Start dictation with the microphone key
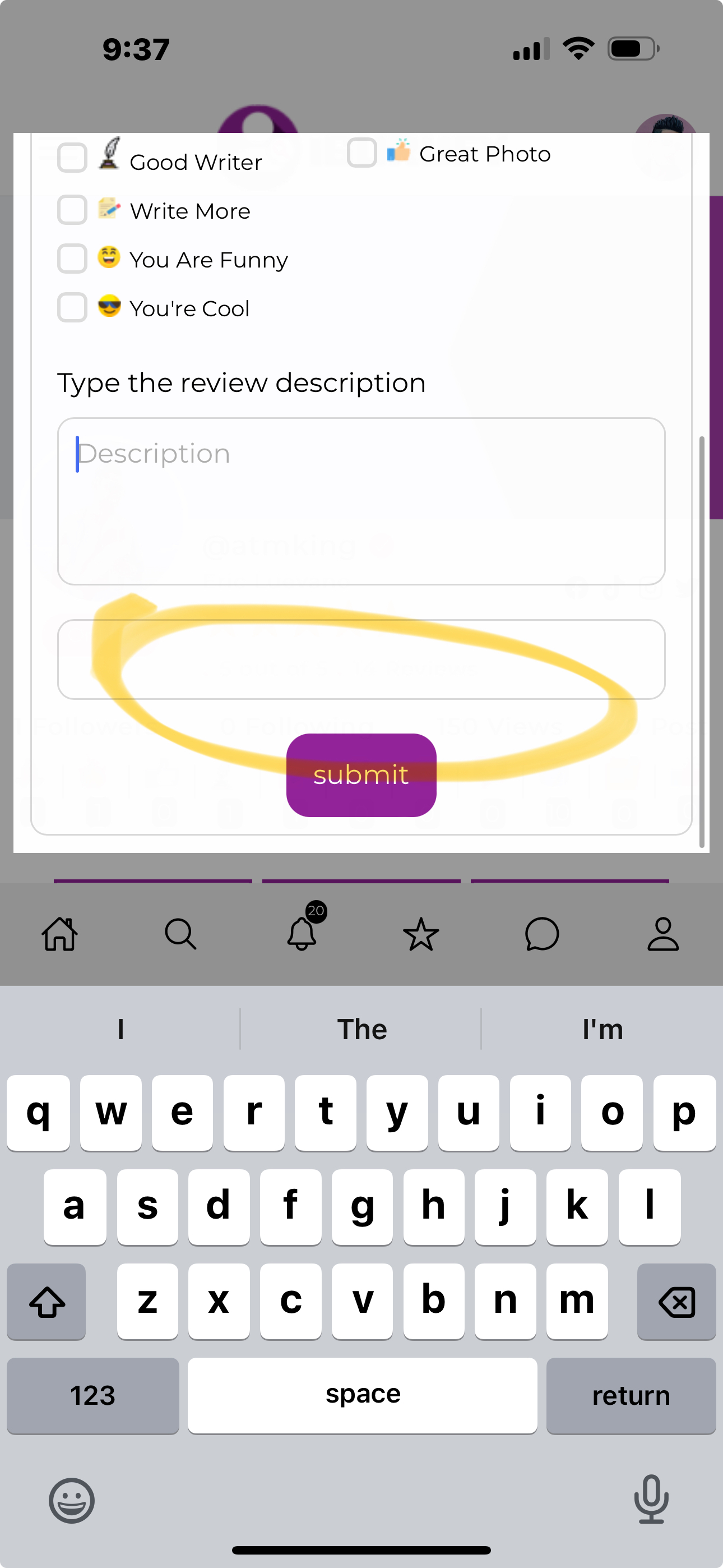The image size is (723, 1568). [x=651, y=1498]
